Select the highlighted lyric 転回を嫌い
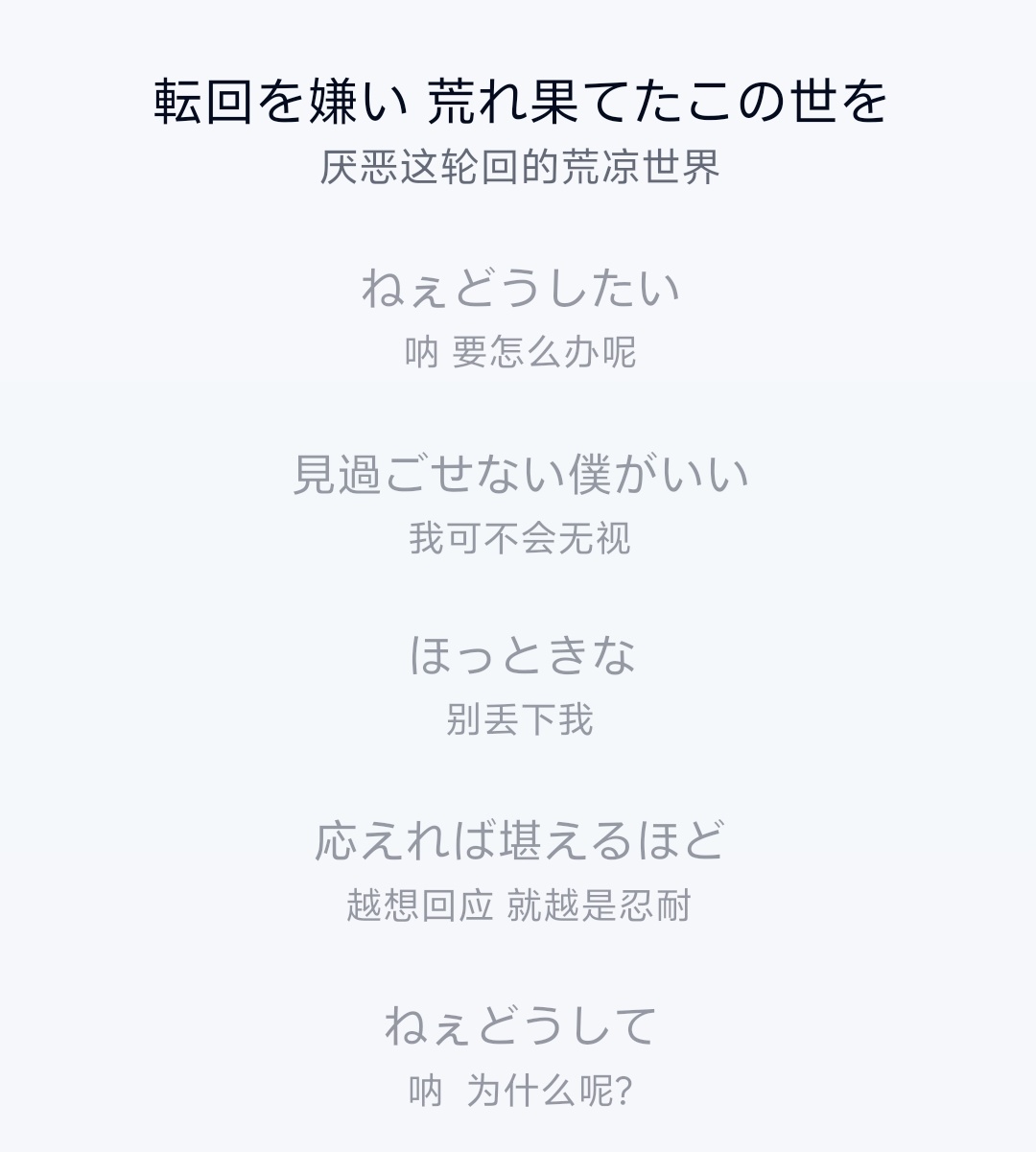 520,102
